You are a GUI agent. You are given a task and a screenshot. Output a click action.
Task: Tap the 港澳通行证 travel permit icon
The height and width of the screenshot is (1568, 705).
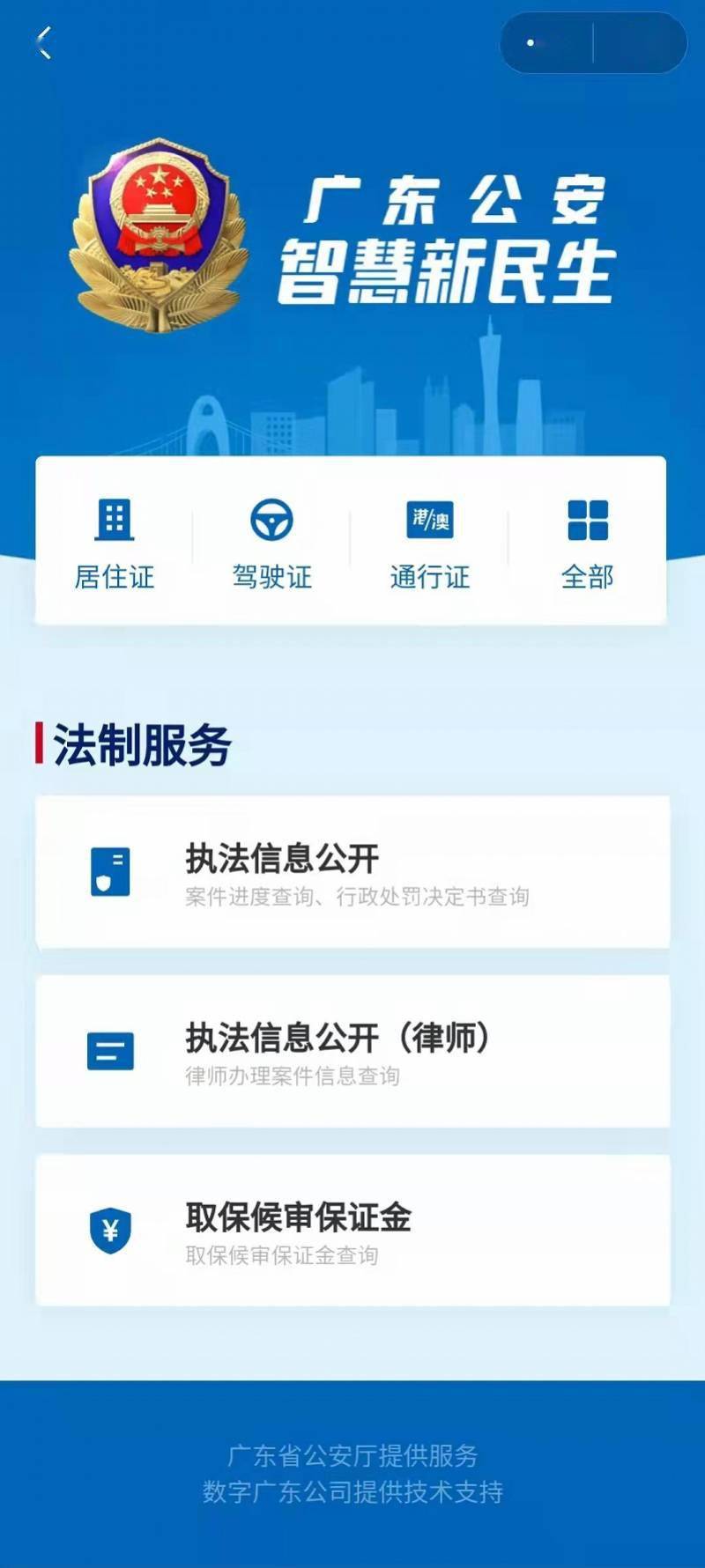[x=430, y=521]
